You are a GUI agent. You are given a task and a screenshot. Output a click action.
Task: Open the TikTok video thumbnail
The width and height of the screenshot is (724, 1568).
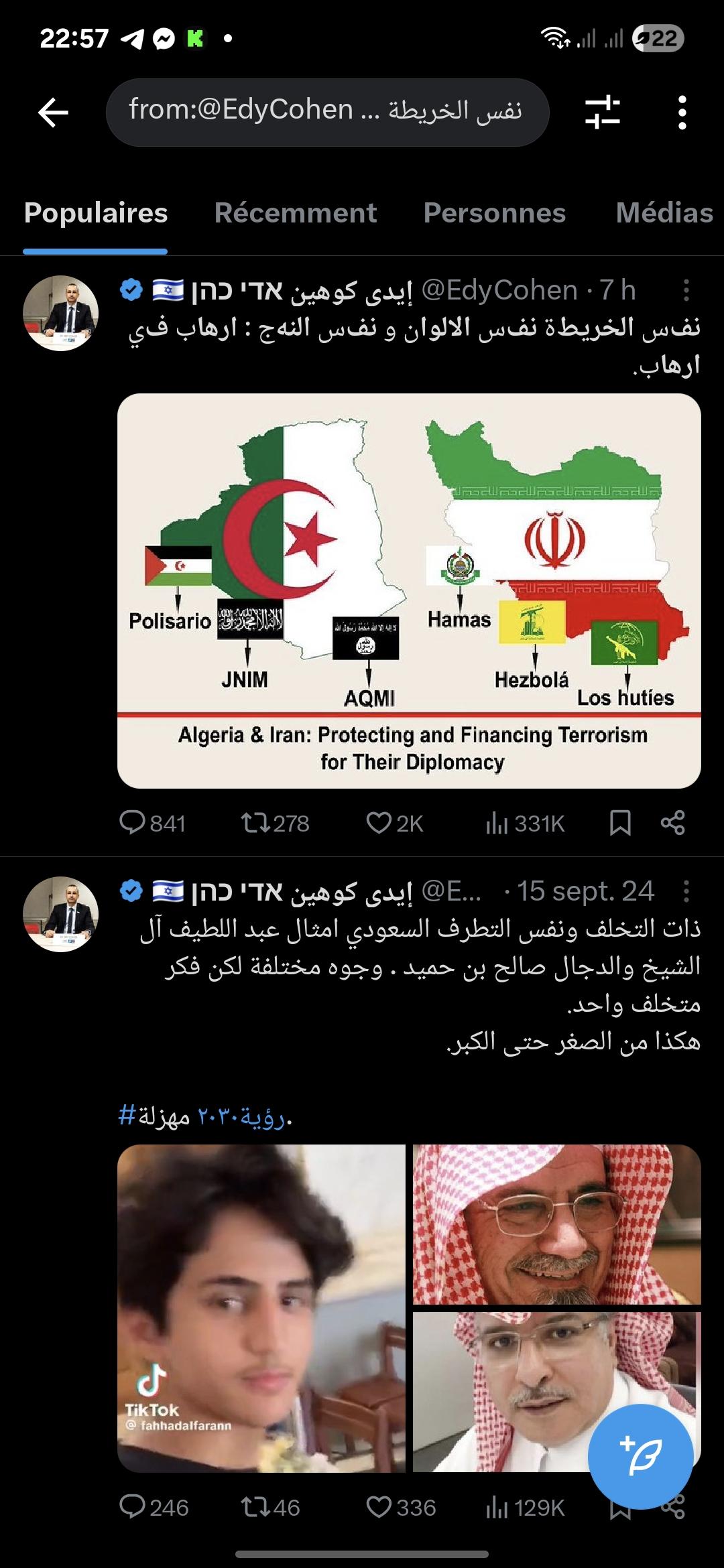[x=261, y=1308]
